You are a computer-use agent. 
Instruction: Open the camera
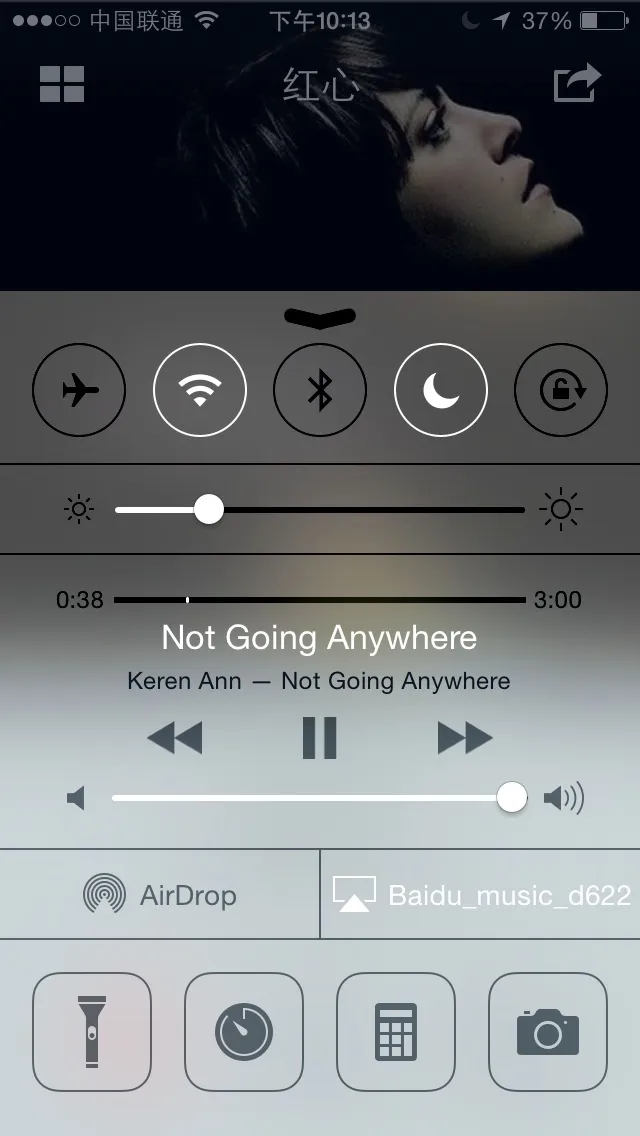[548, 1031]
